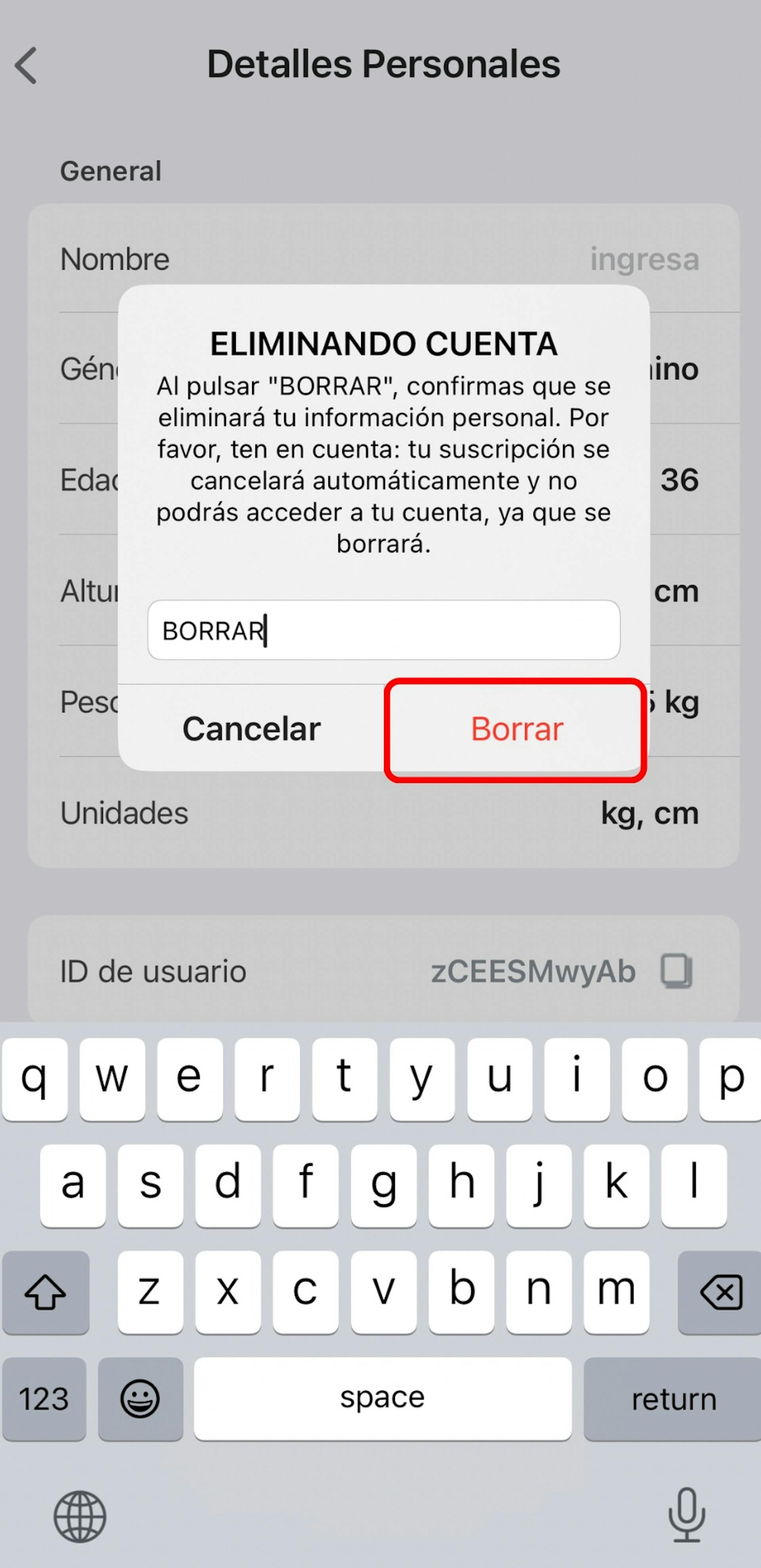Image resolution: width=761 pixels, height=1568 pixels.
Task: Tap the keyboard return key
Action: coord(673,1400)
